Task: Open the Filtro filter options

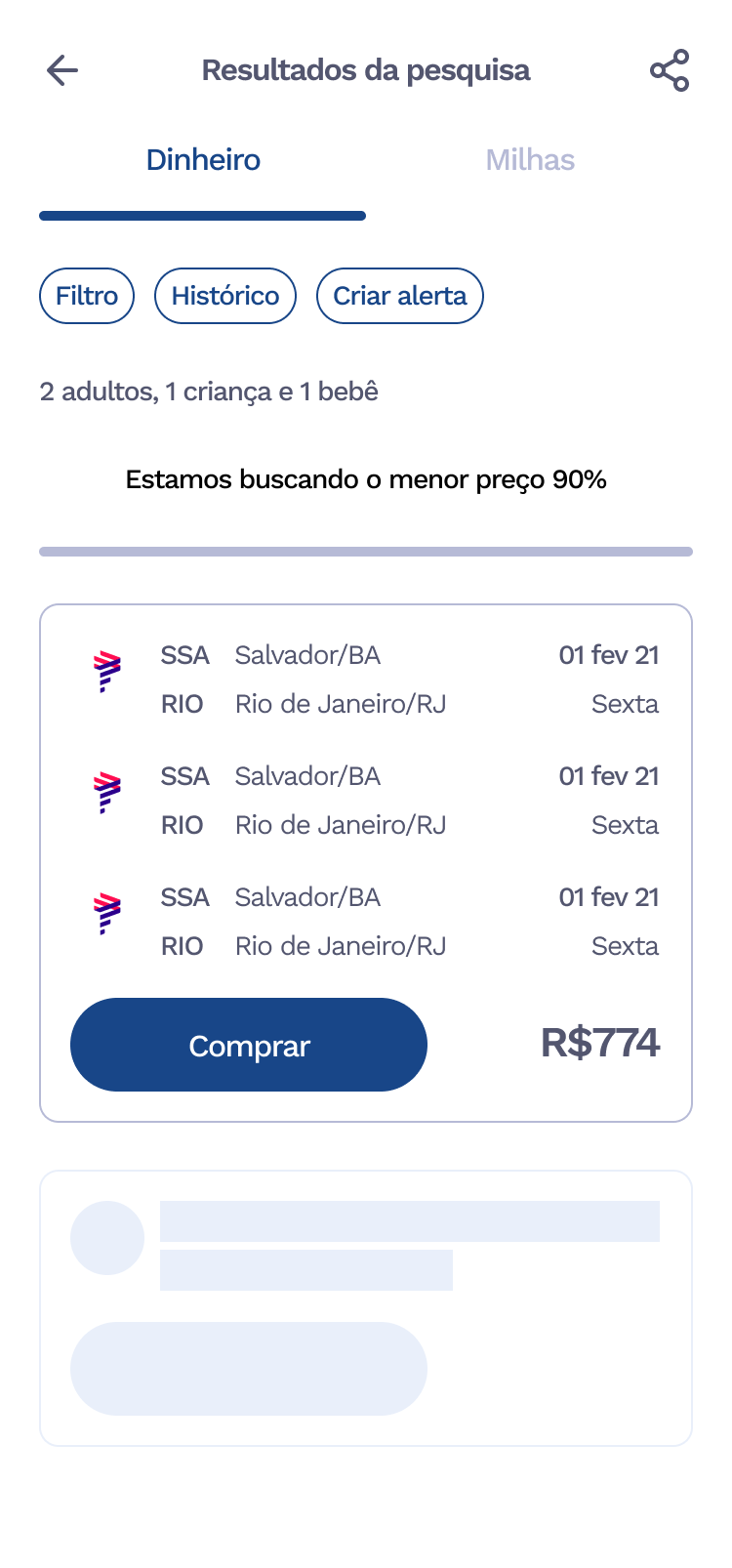Action: click(86, 295)
